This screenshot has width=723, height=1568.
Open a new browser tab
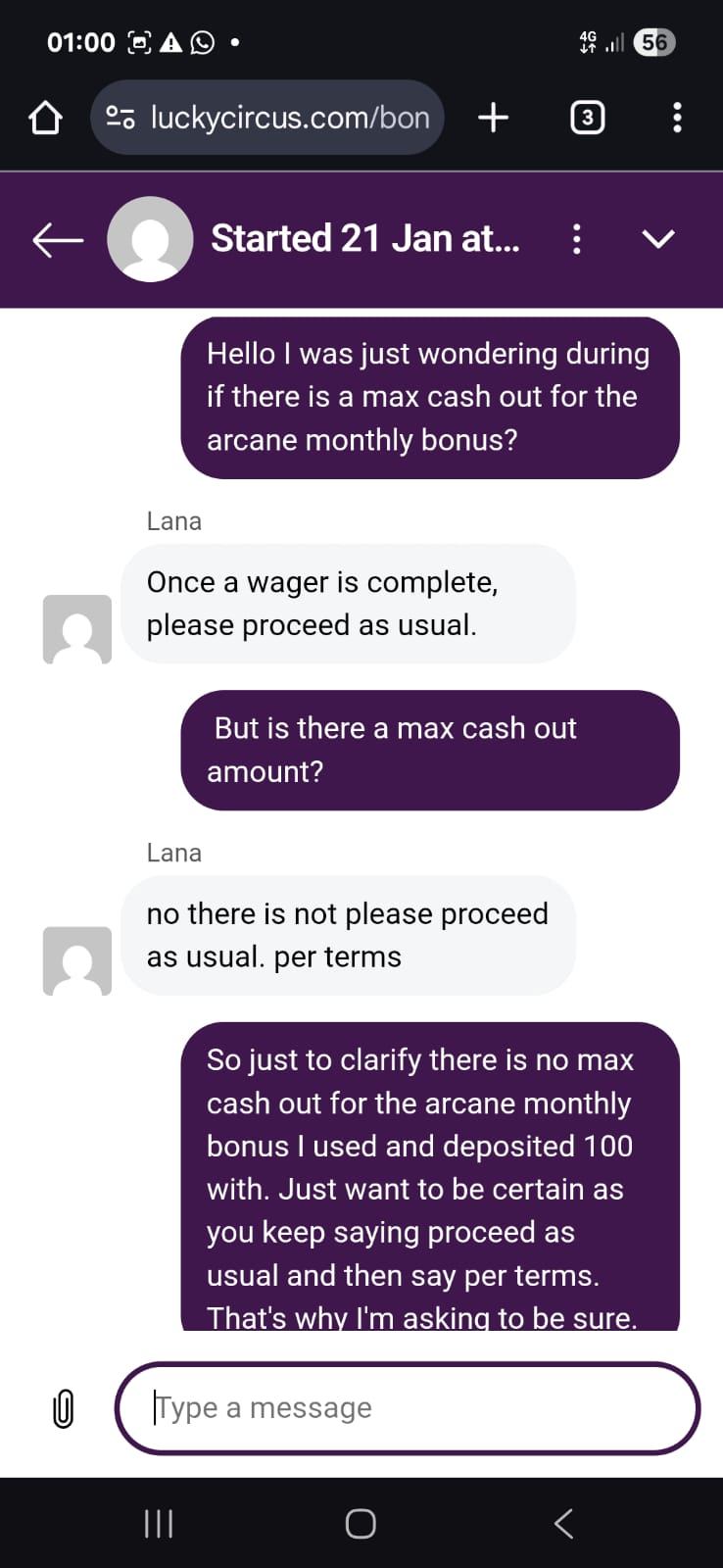coord(493,118)
